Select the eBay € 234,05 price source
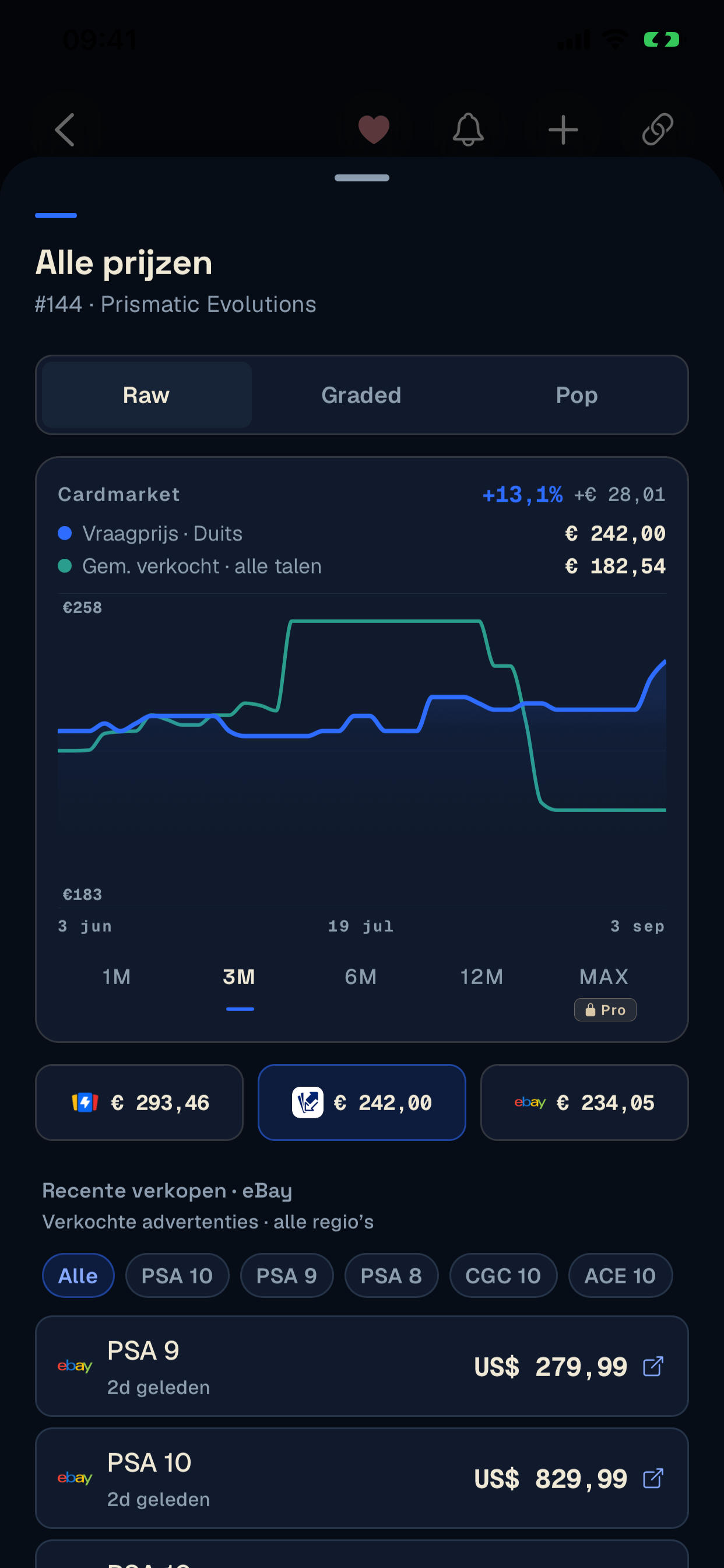Image resolution: width=724 pixels, height=1568 pixels. click(584, 1102)
